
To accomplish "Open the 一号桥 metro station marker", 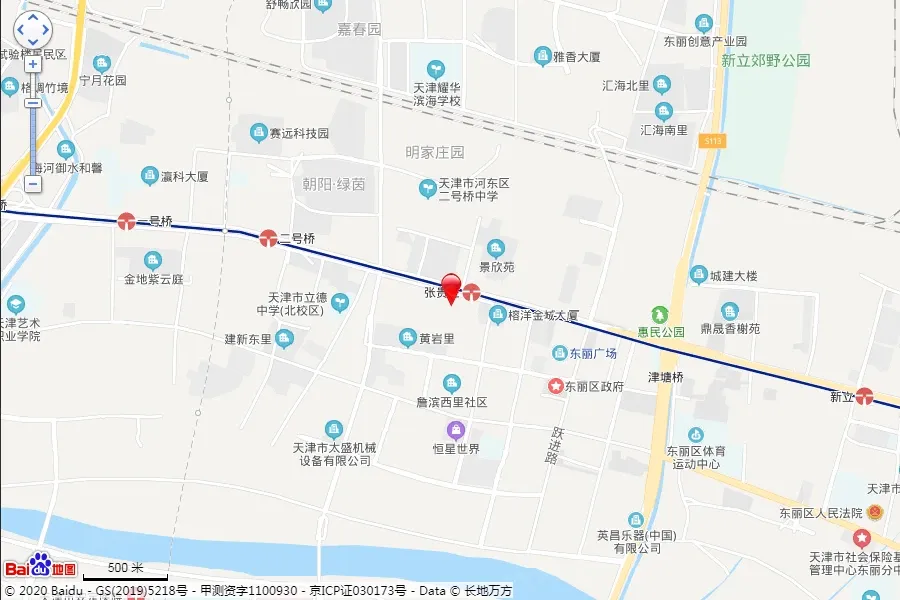I will pos(127,221).
